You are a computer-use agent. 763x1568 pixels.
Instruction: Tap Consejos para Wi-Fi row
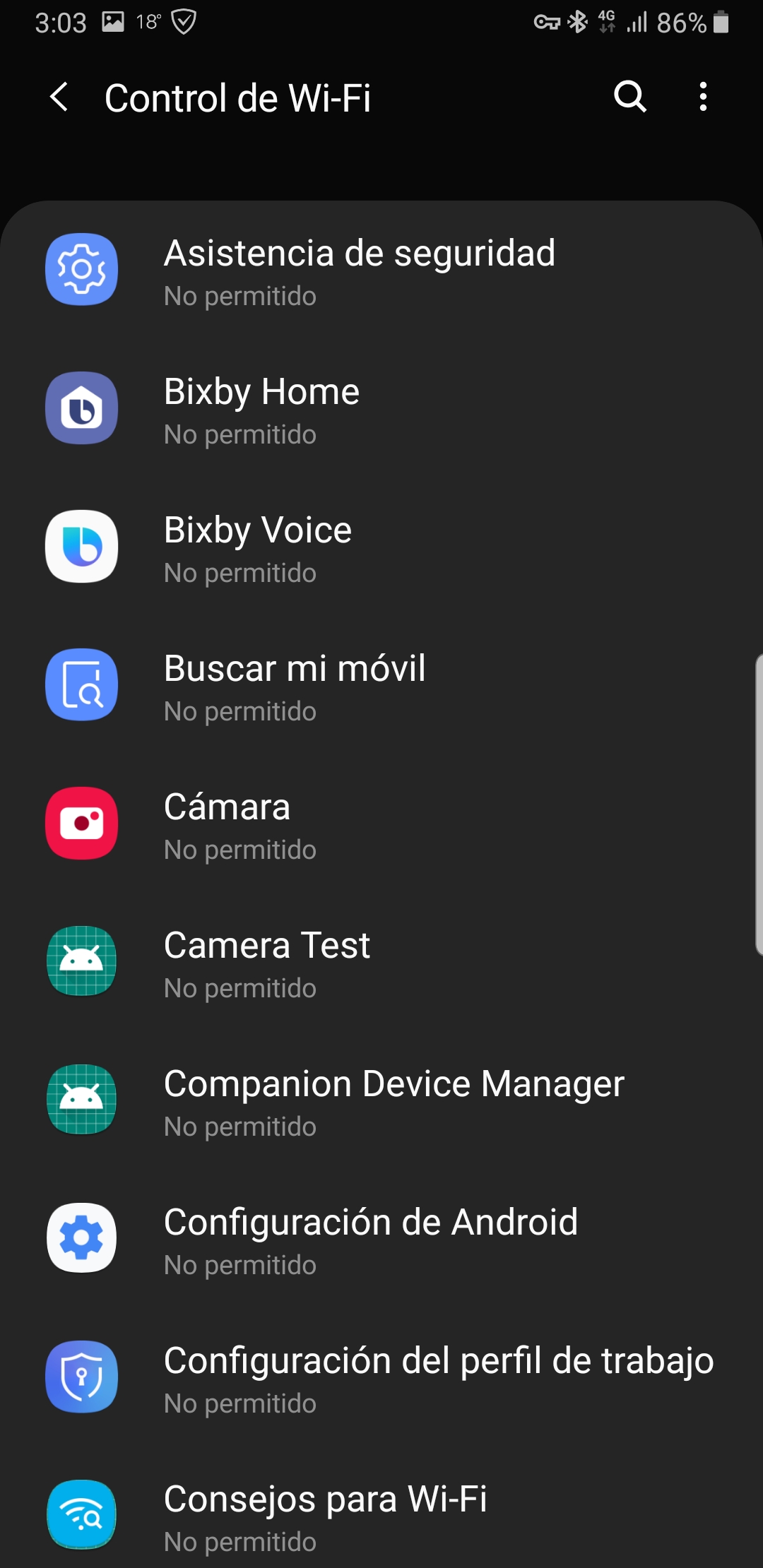click(381, 1516)
